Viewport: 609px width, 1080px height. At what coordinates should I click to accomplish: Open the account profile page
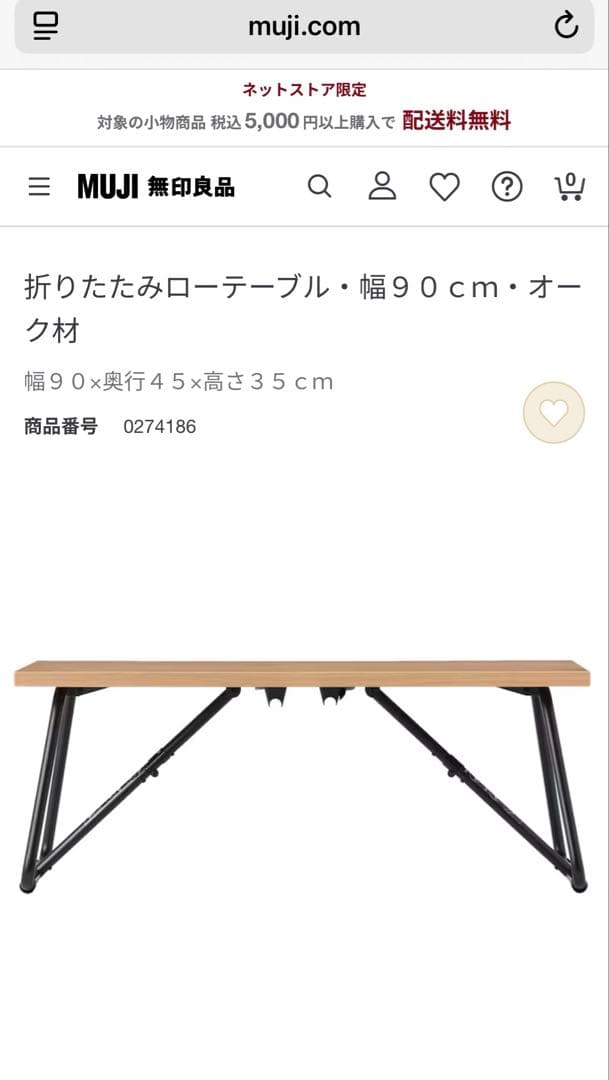pyautogui.click(x=382, y=187)
